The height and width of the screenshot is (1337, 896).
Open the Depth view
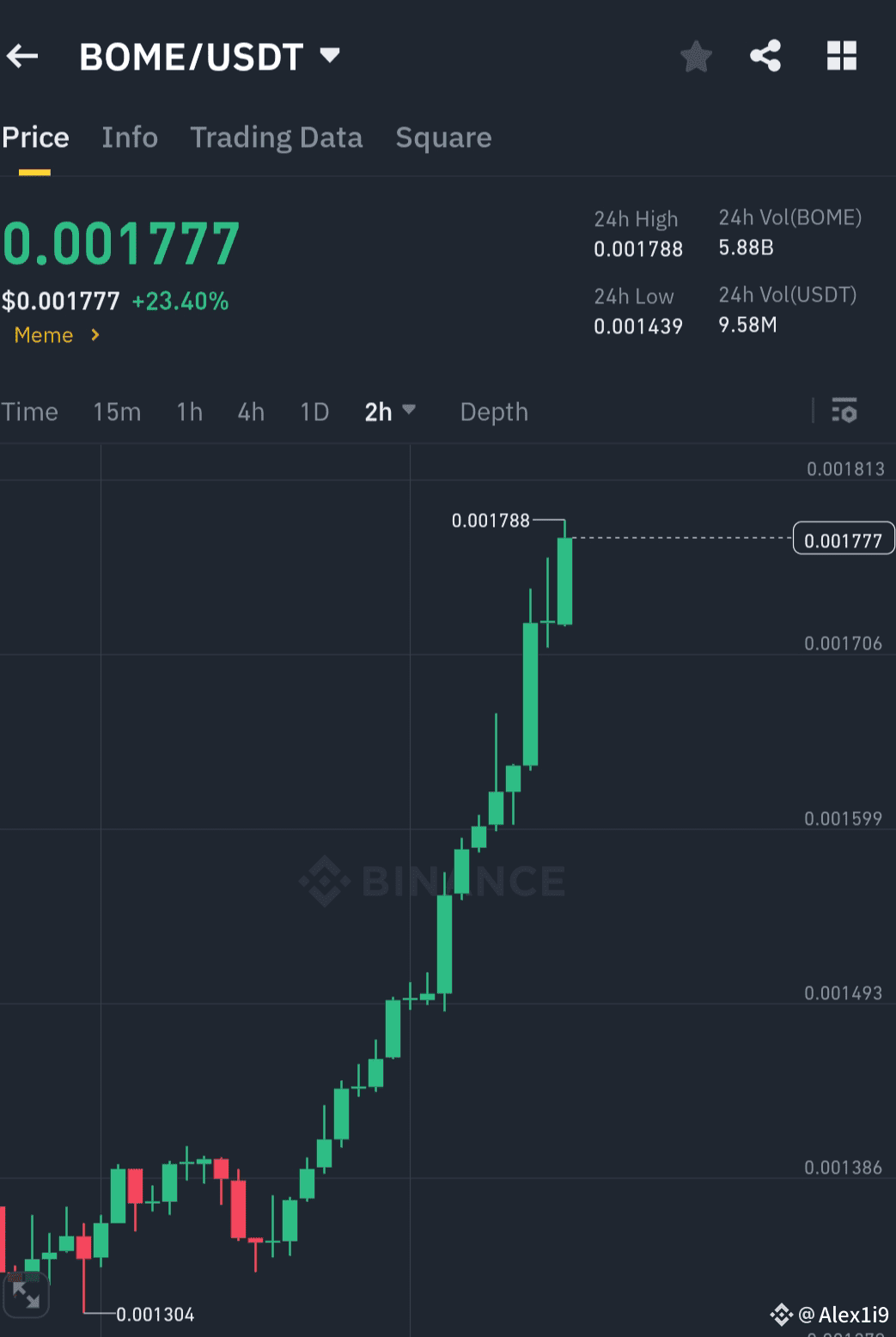pyautogui.click(x=493, y=412)
